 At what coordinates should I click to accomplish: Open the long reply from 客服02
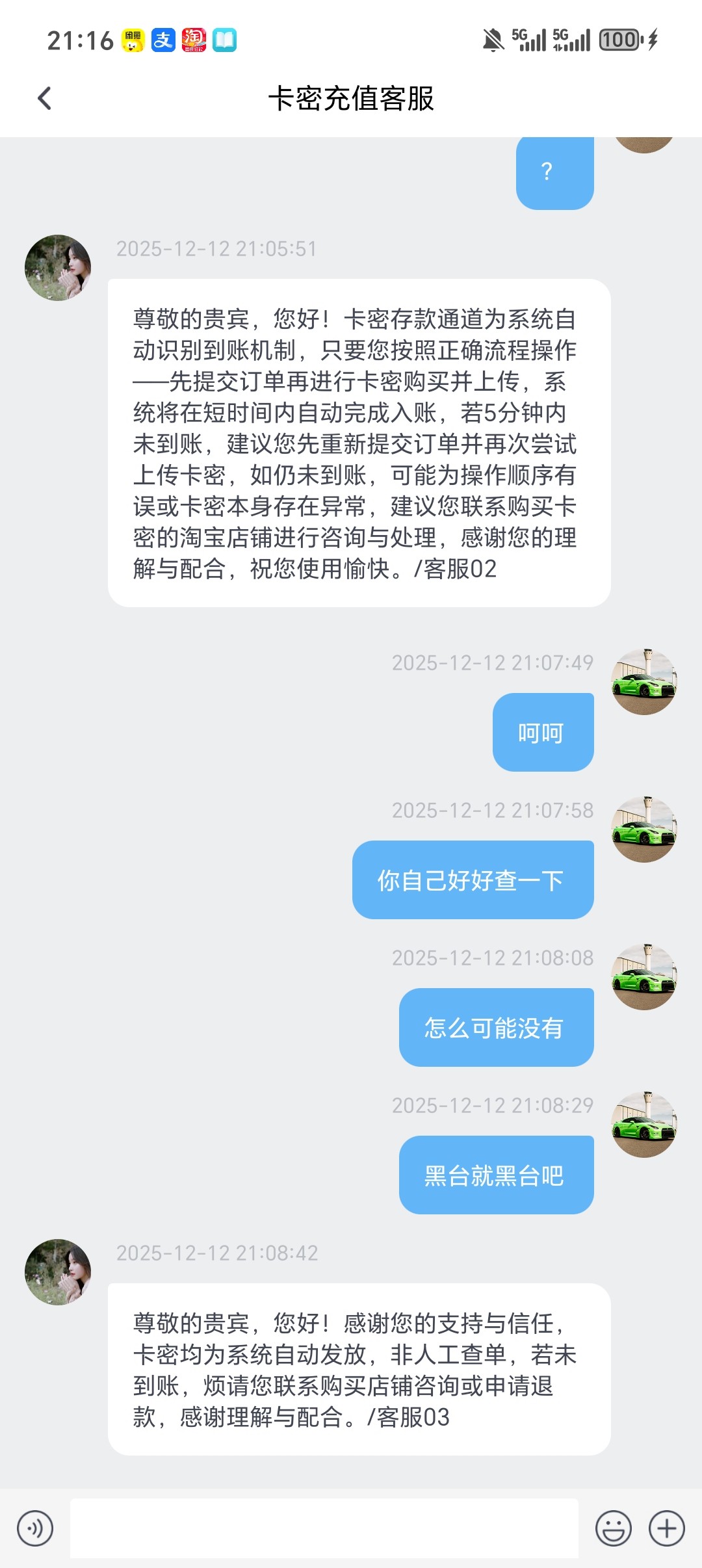click(357, 442)
